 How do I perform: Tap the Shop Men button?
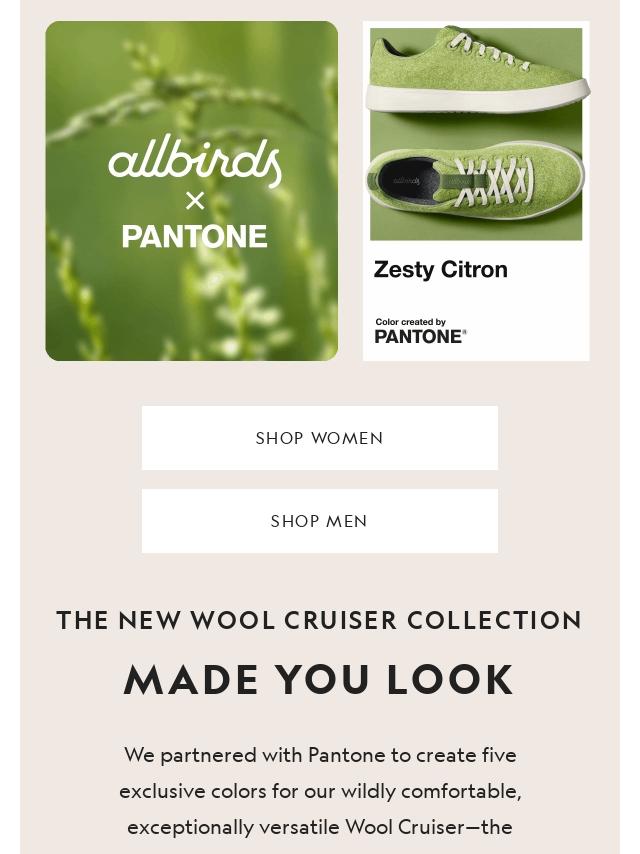319,521
